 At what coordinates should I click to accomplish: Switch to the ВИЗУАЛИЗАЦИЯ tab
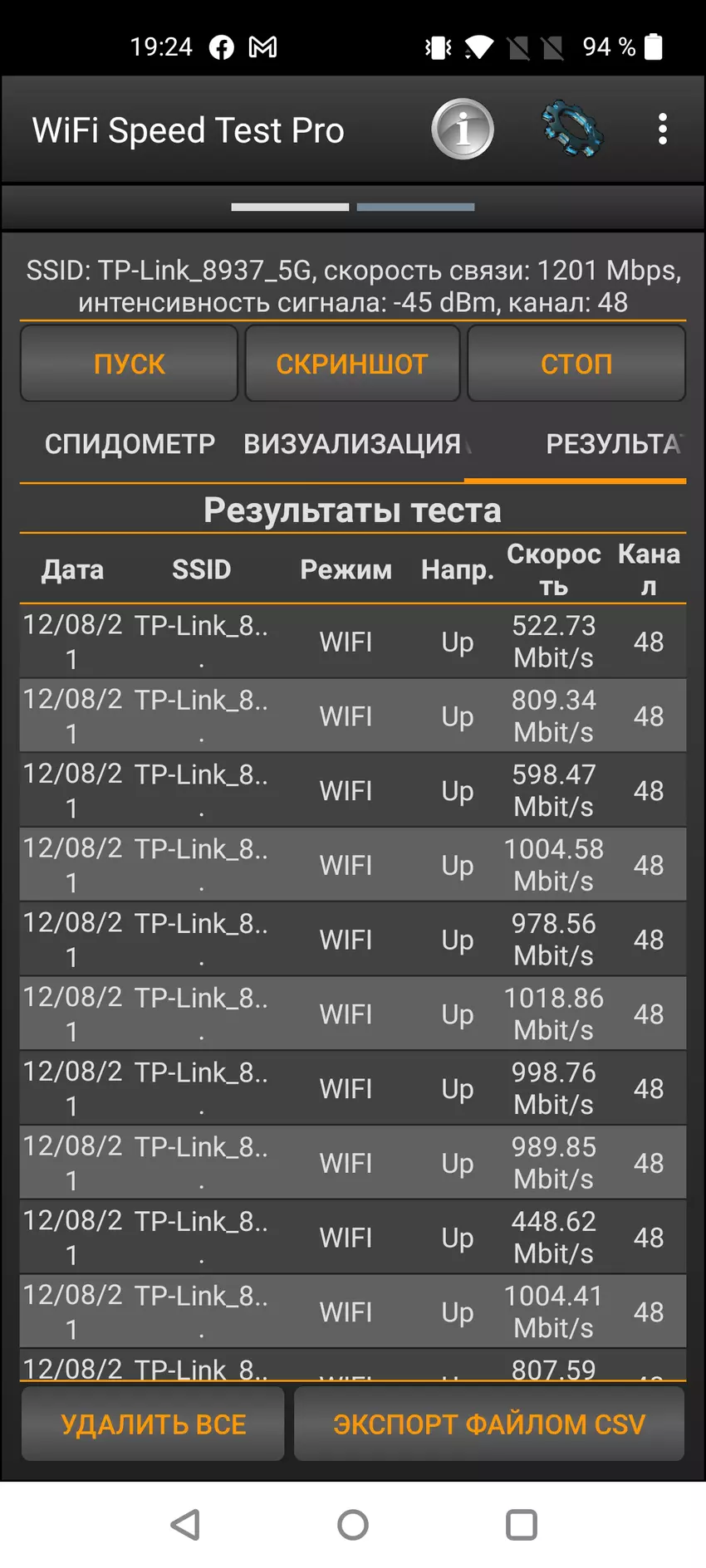tap(352, 444)
